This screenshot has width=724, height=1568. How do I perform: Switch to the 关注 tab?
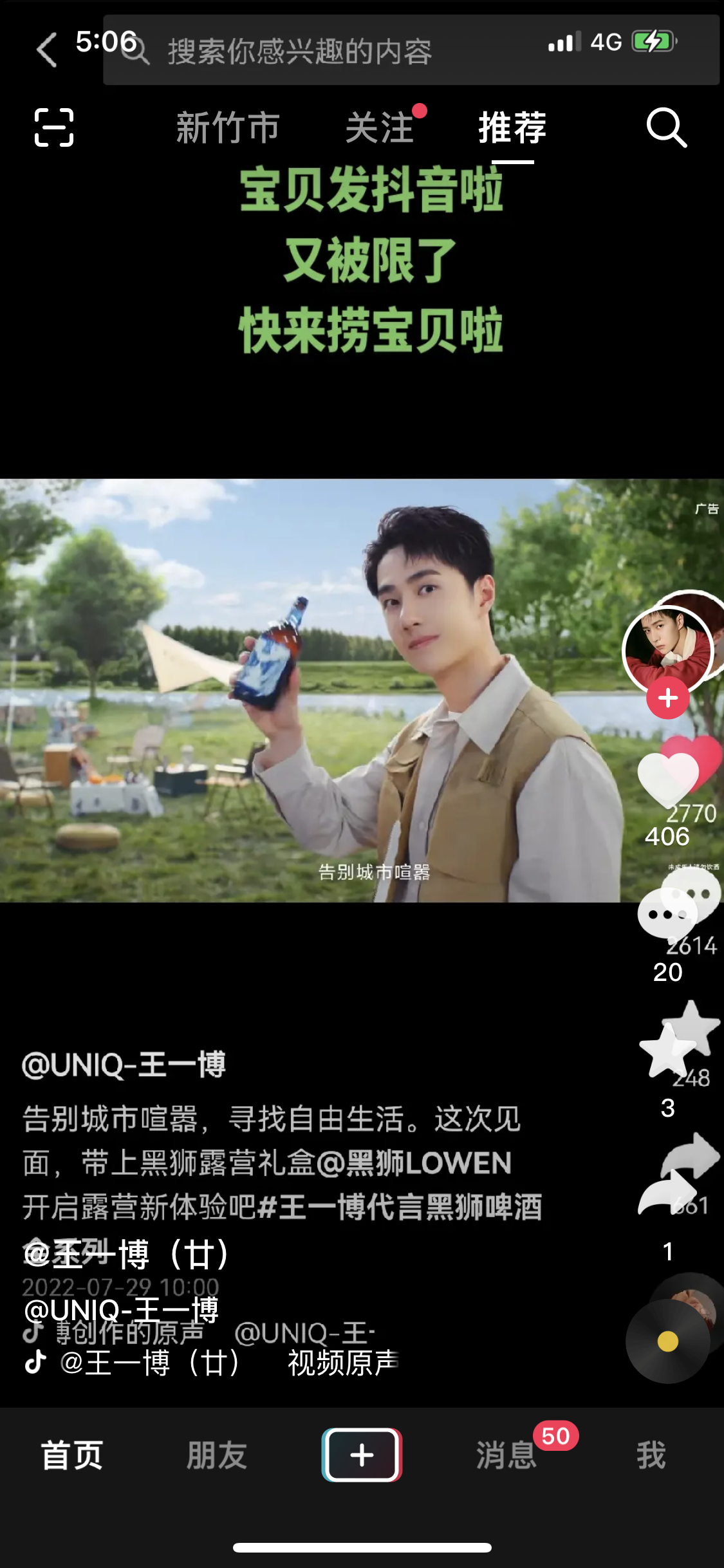point(380,127)
